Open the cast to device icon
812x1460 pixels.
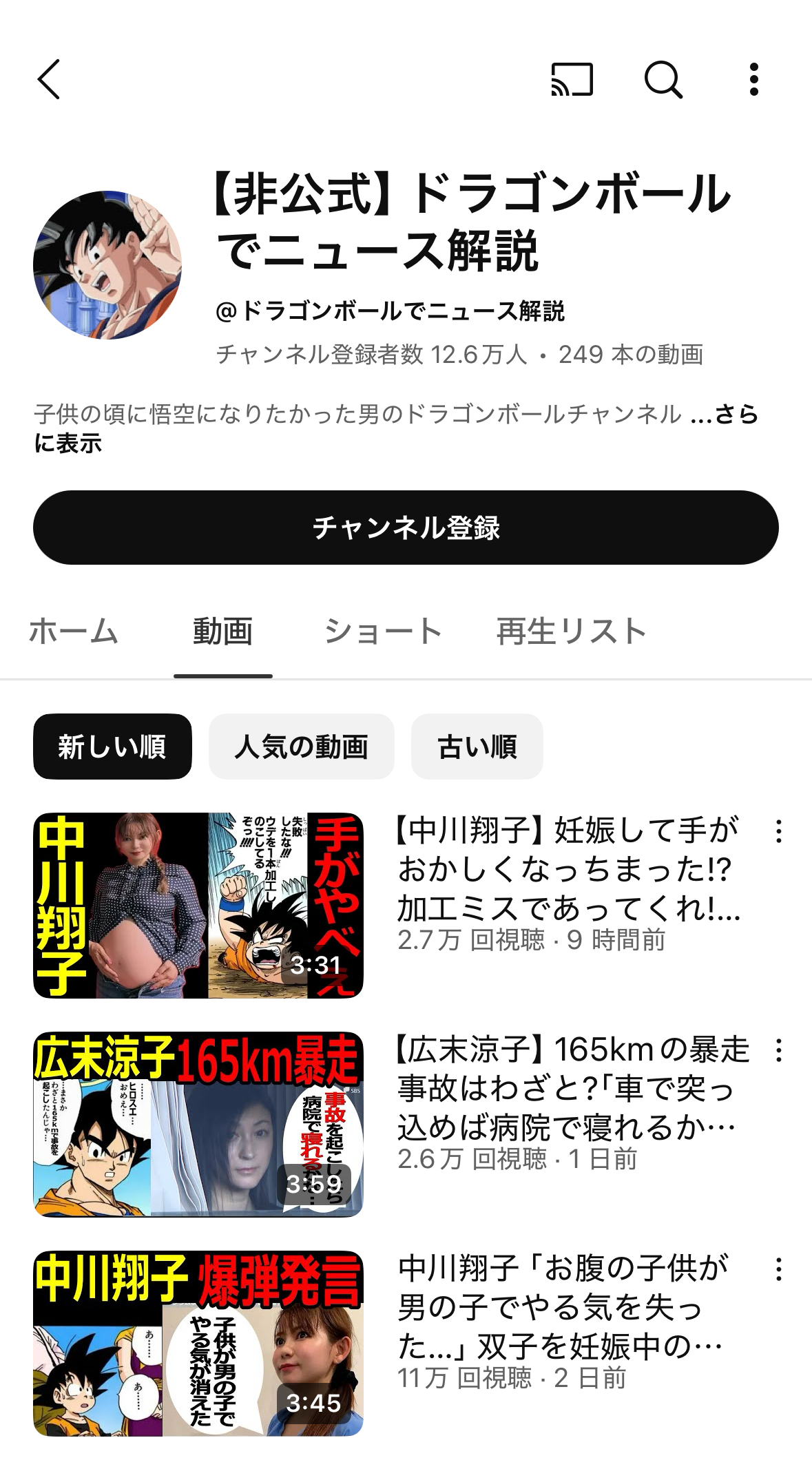coord(572,79)
